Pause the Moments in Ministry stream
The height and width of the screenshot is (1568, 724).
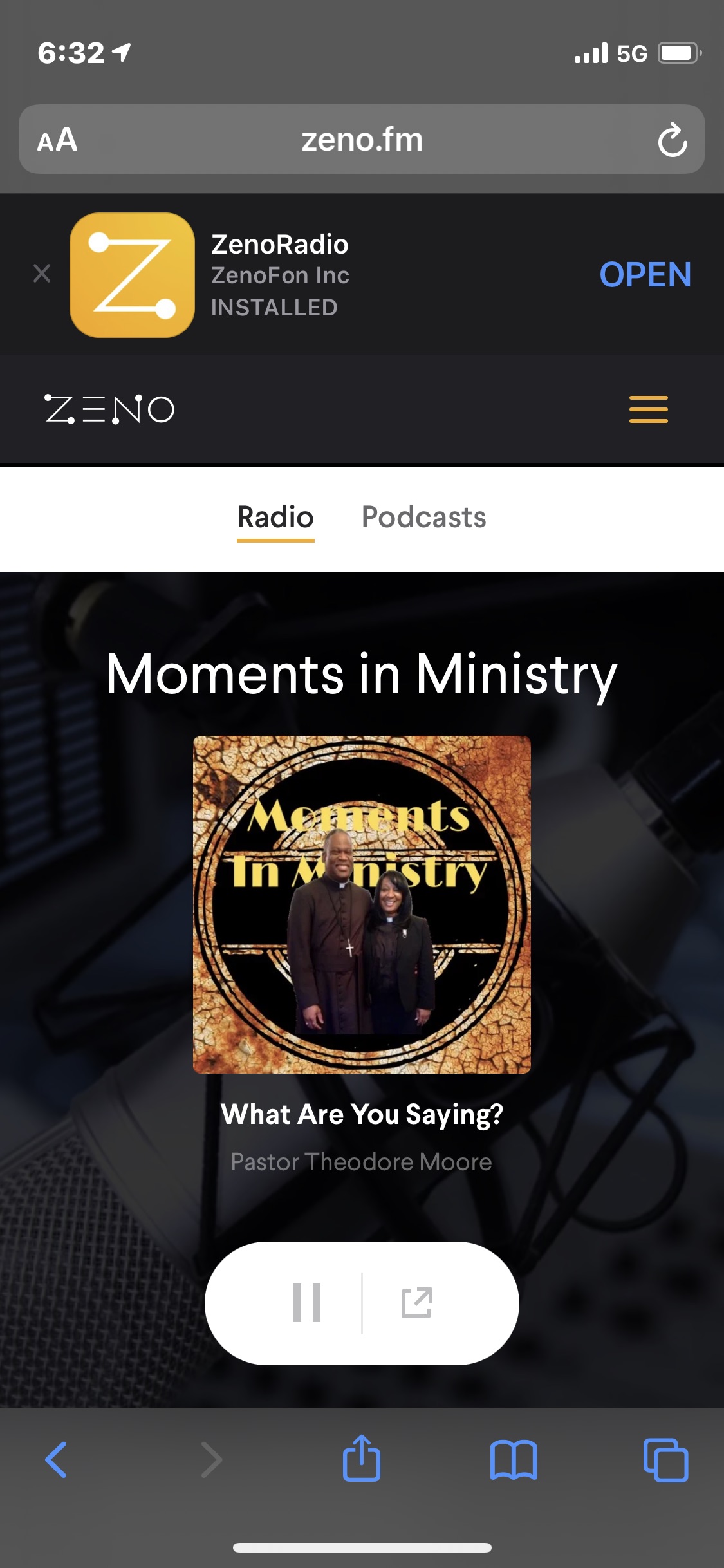(307, 1303)
